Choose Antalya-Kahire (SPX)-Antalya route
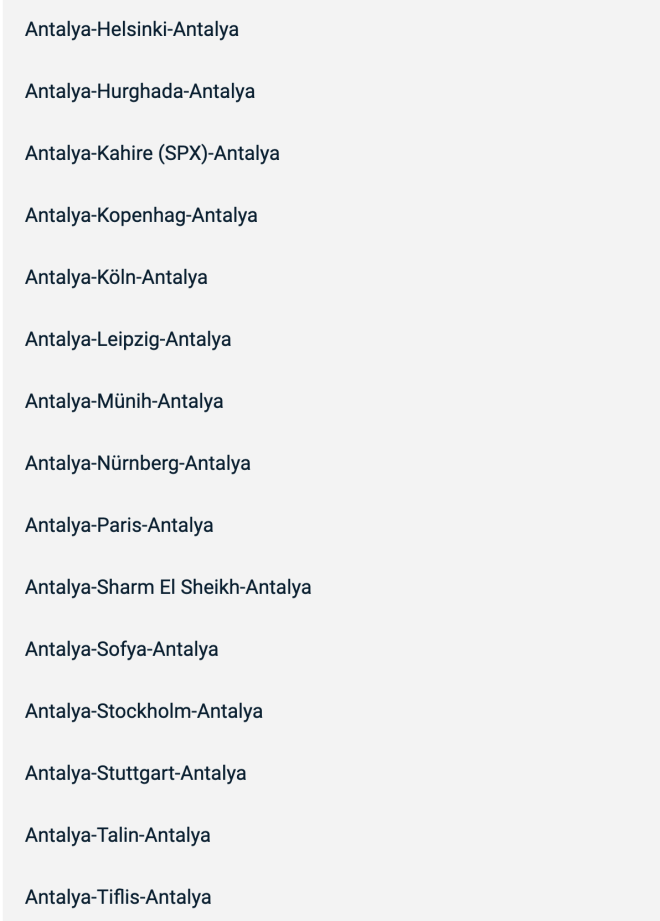Viewport: 660px width, 921px height. coord(152,154)
